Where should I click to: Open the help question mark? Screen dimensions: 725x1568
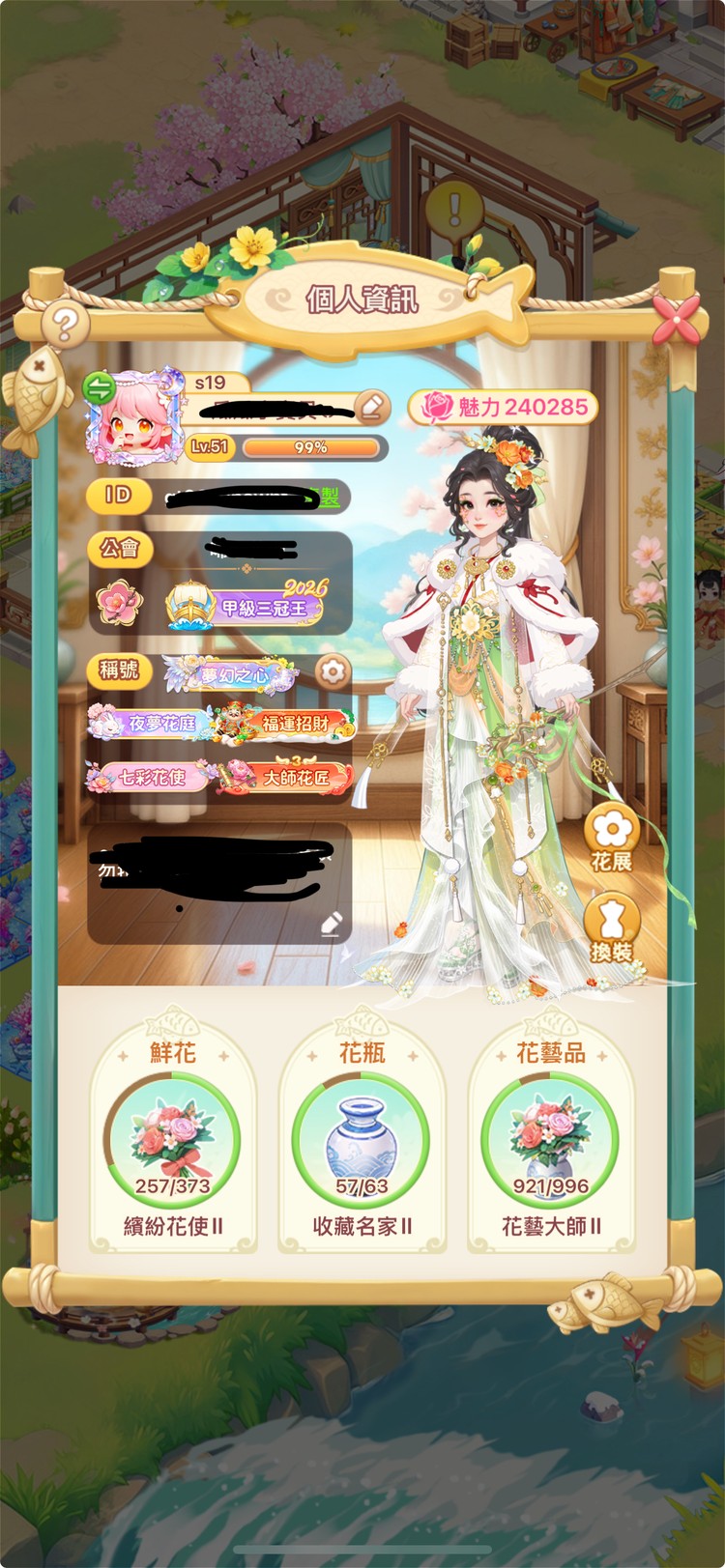[65, 322]
